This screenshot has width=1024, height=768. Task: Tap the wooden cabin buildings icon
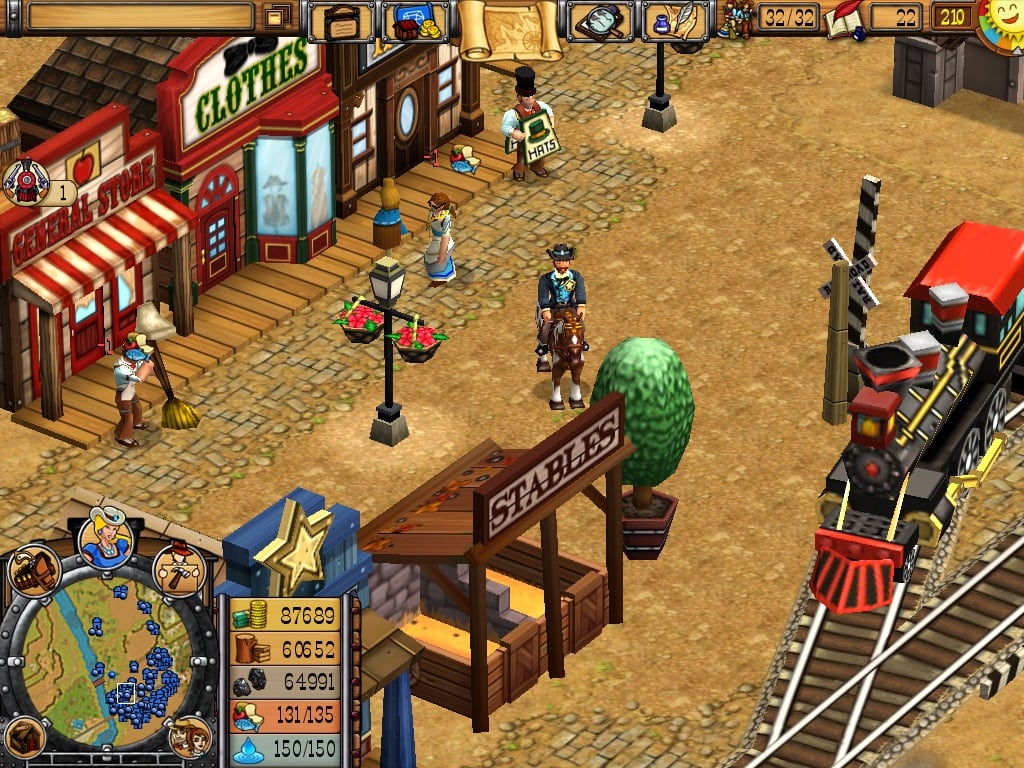point(26,737)
